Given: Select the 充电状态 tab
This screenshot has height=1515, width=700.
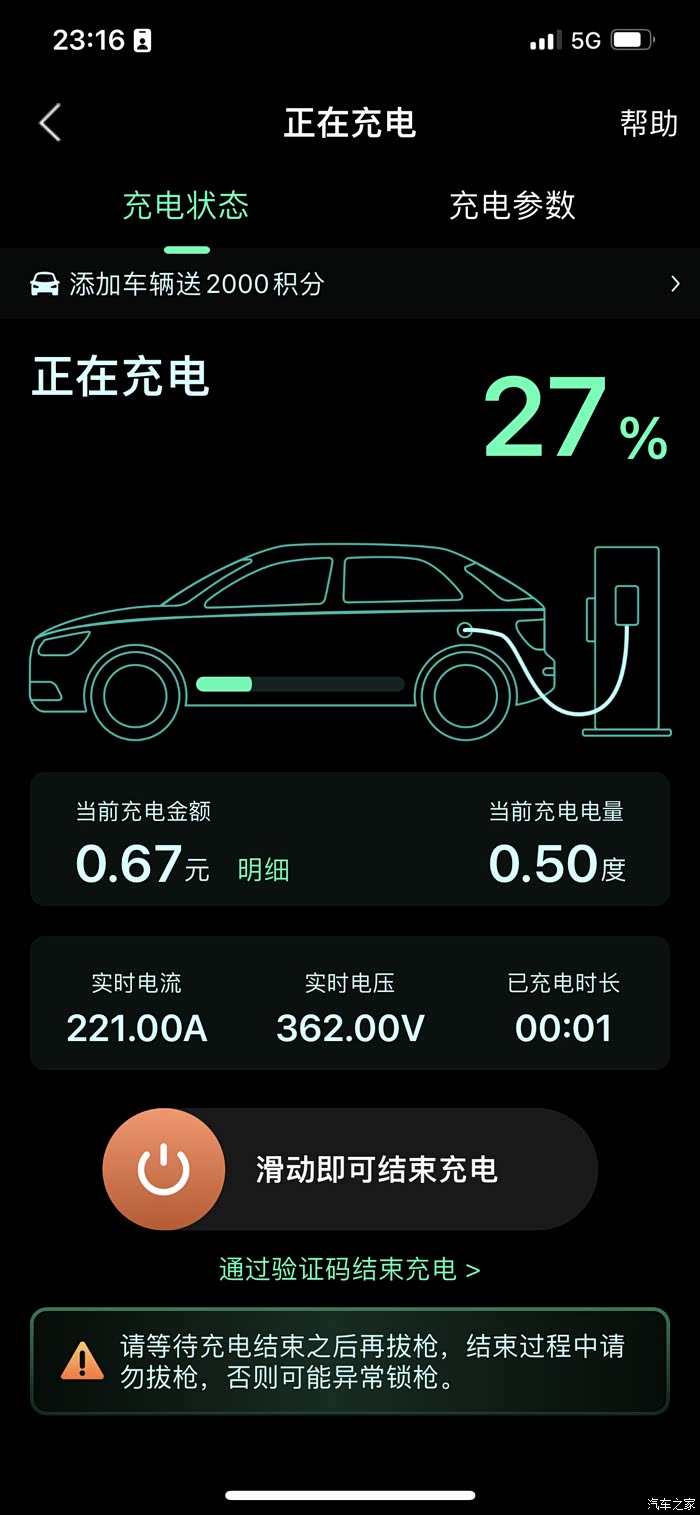Looking at the screenshot, I should point(186,205).
